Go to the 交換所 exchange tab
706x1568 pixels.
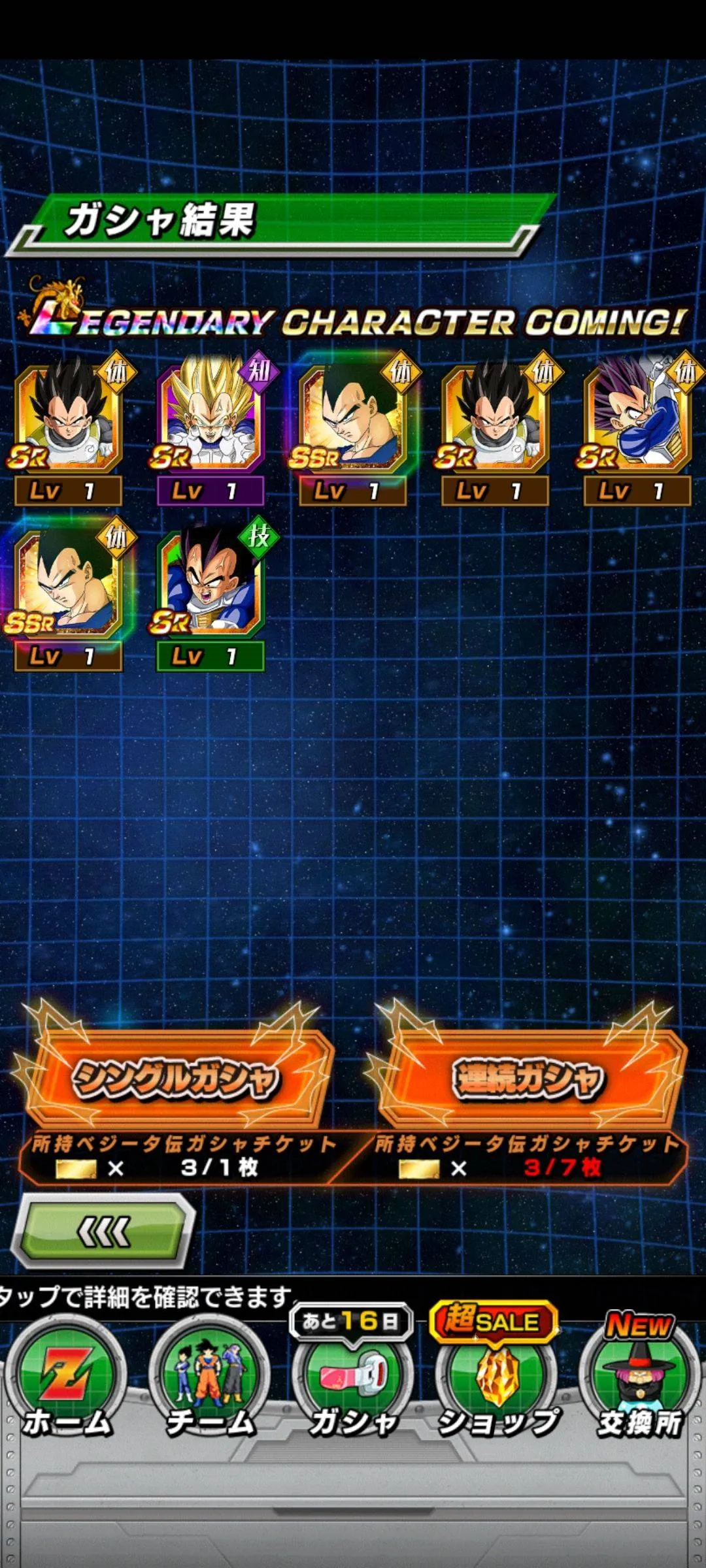639,1379
